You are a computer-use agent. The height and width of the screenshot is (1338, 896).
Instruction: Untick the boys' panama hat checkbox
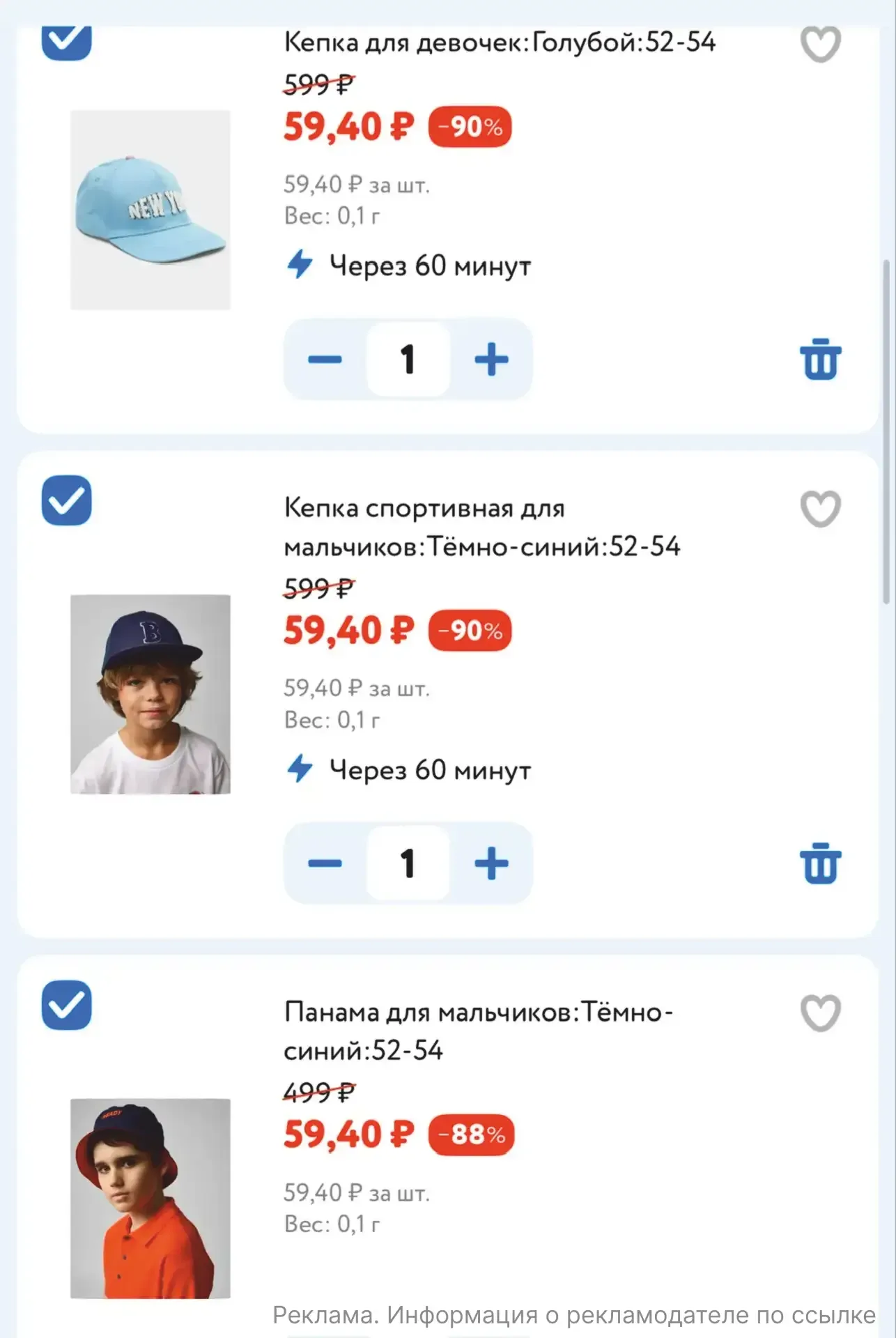tap(66, 1005)
